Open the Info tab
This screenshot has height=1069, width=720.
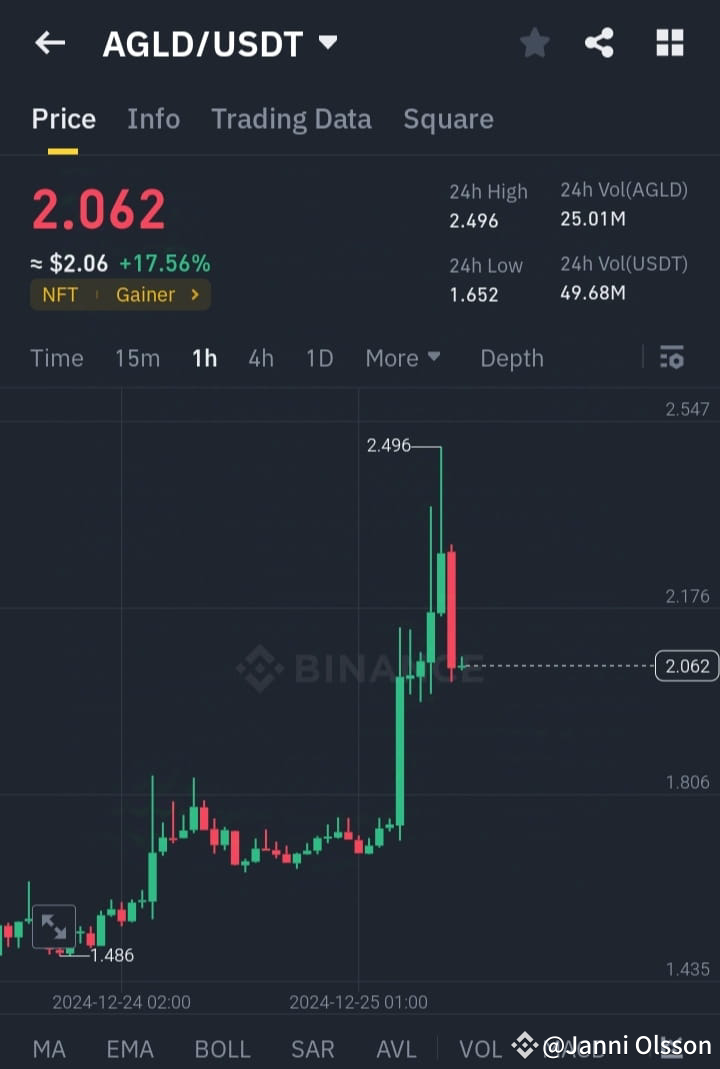[x=153, y=118]
